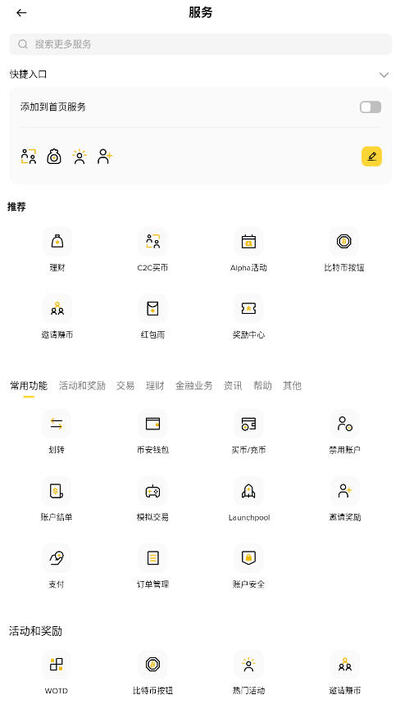400x713 pixels.
Task: Open WOTD in 活动和奖励 section
Action: (x=57, y=673)
